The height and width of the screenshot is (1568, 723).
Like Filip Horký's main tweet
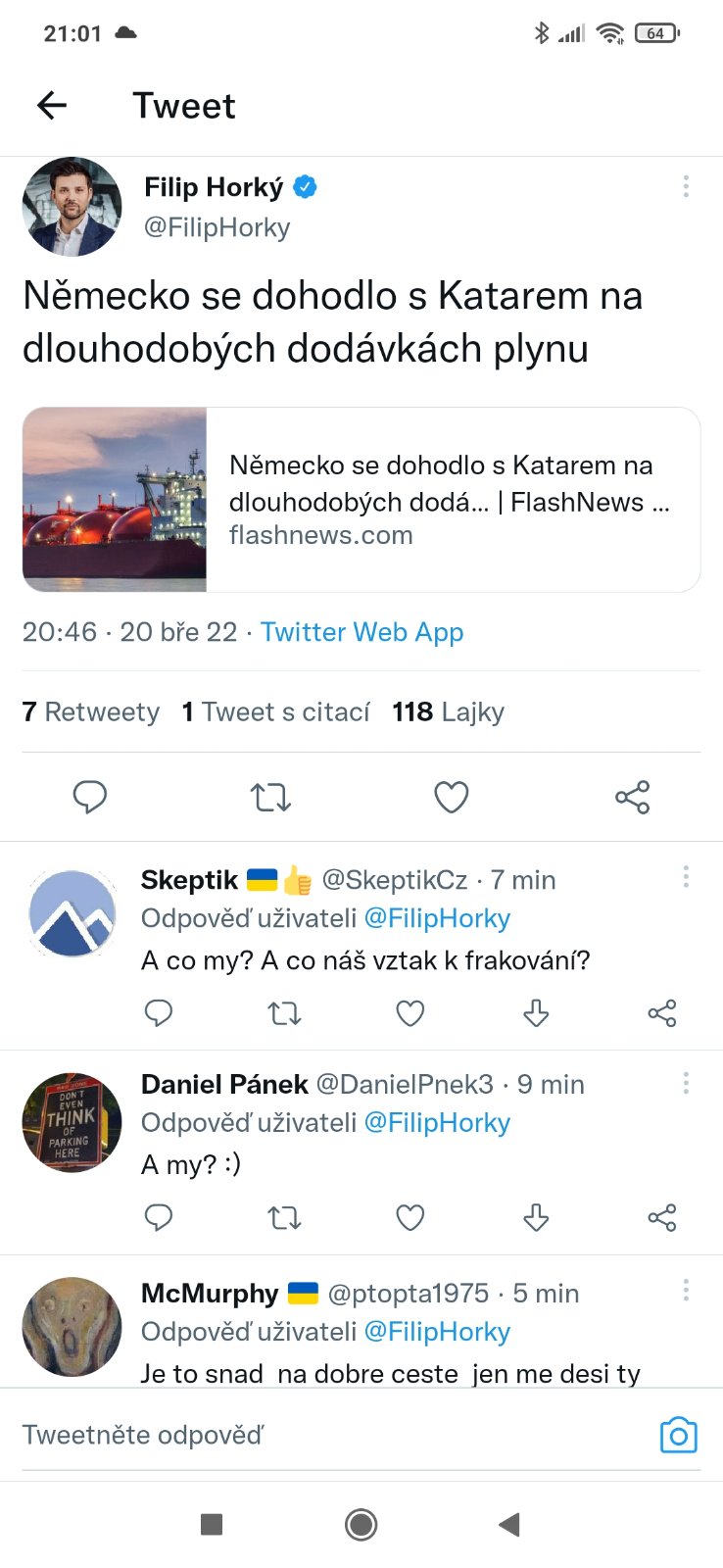[x=451, y=797]
